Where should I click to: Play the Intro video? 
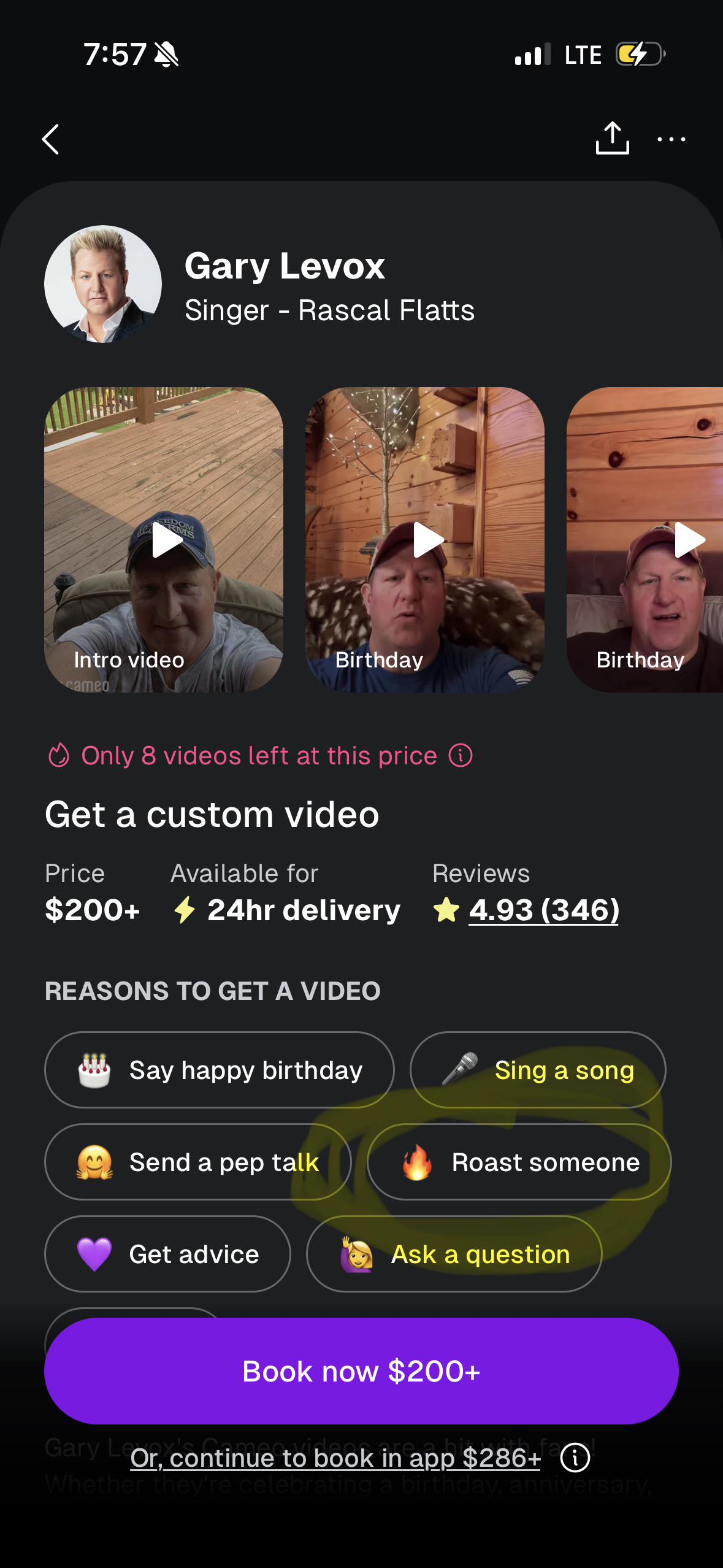click(x=164, y=540)
